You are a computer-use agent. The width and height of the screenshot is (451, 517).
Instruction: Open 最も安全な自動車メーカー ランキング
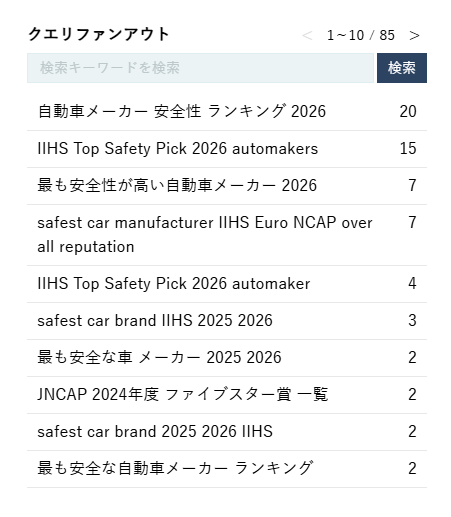point(227,469)
